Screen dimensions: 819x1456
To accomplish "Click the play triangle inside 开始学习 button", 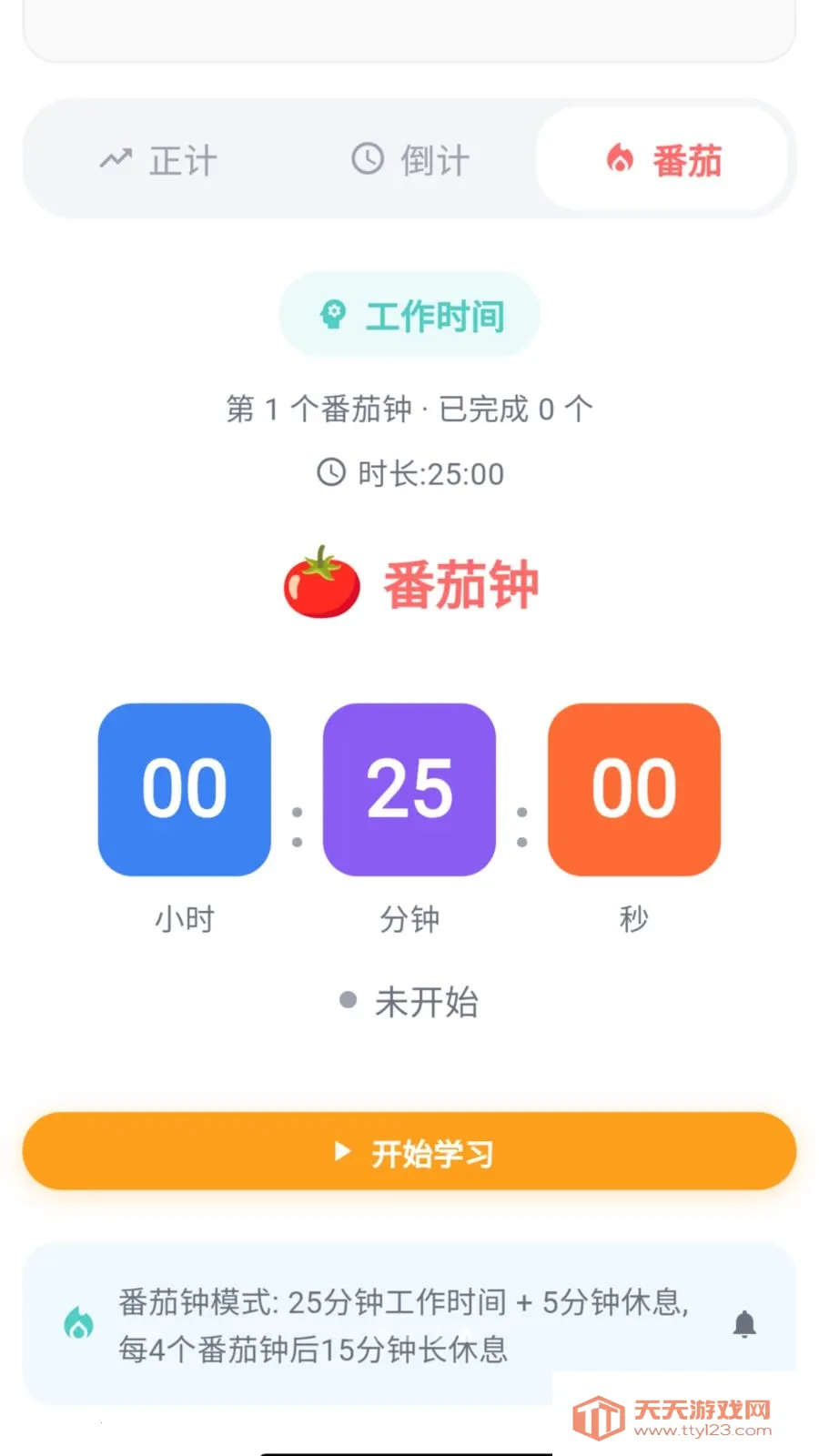I will (x=341, y=1151).
